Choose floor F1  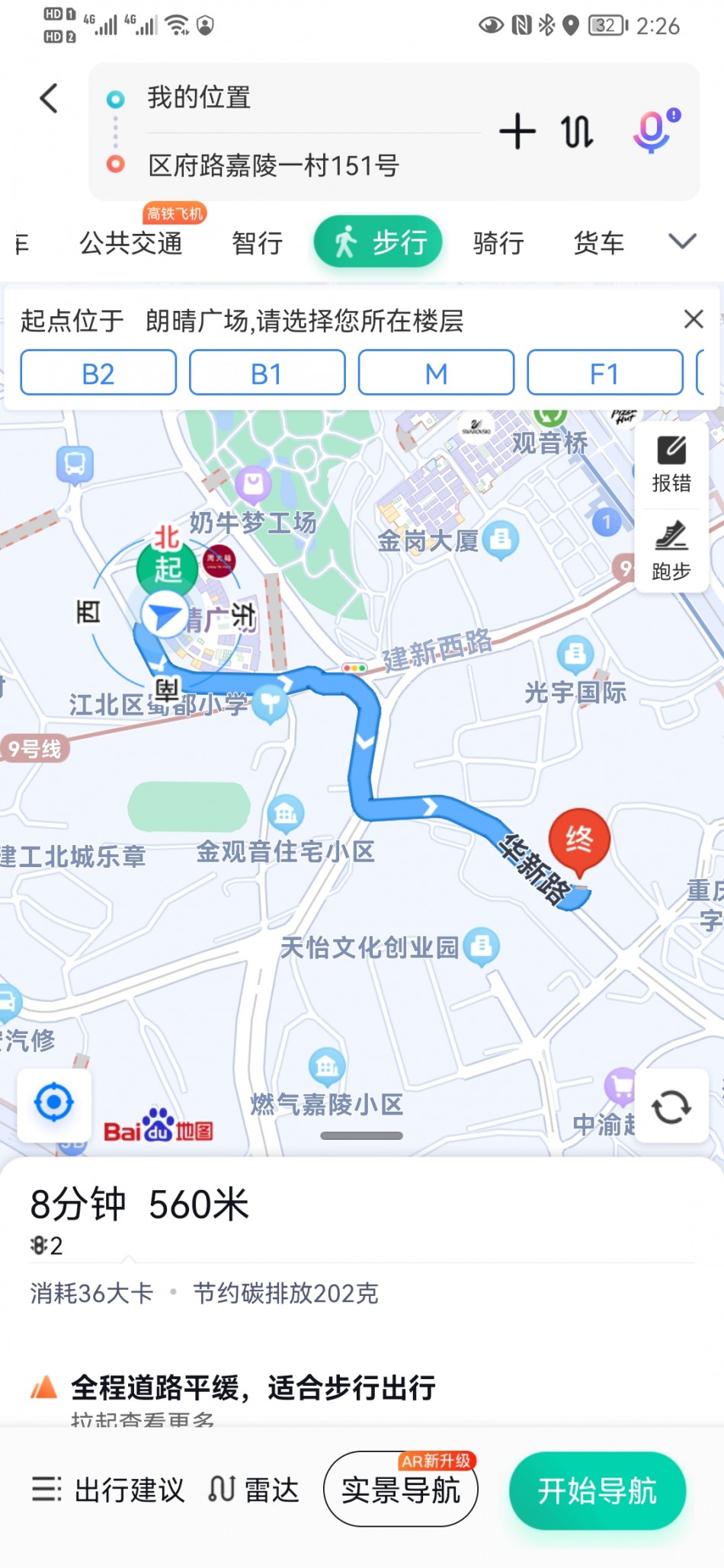coord(604,373)
